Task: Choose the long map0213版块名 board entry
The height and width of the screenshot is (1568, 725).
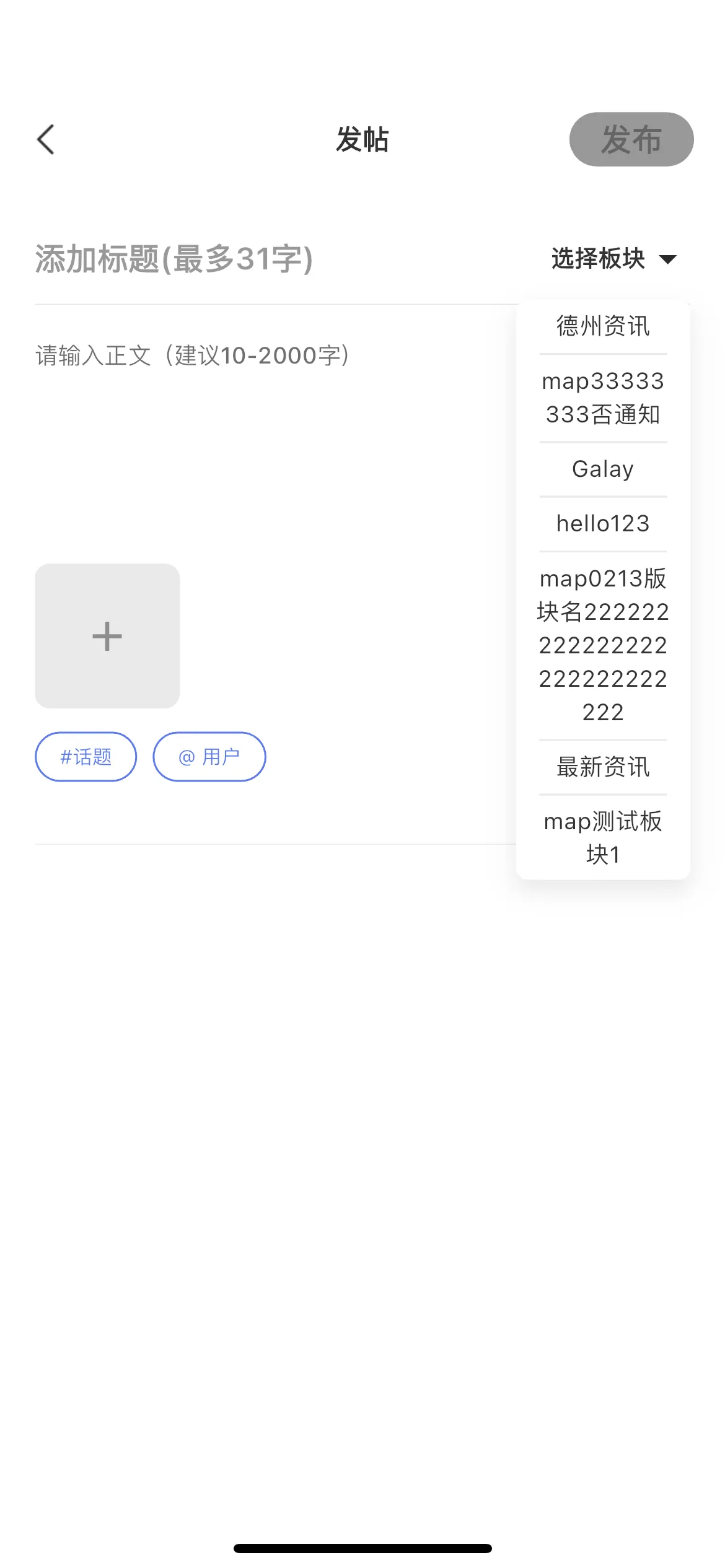Action: (602, 645)
